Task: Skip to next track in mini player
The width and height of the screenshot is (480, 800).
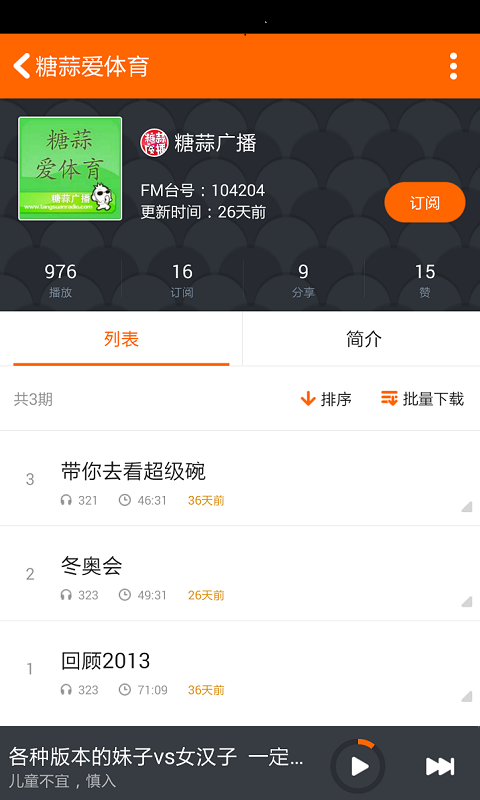Action: [440, 766]
